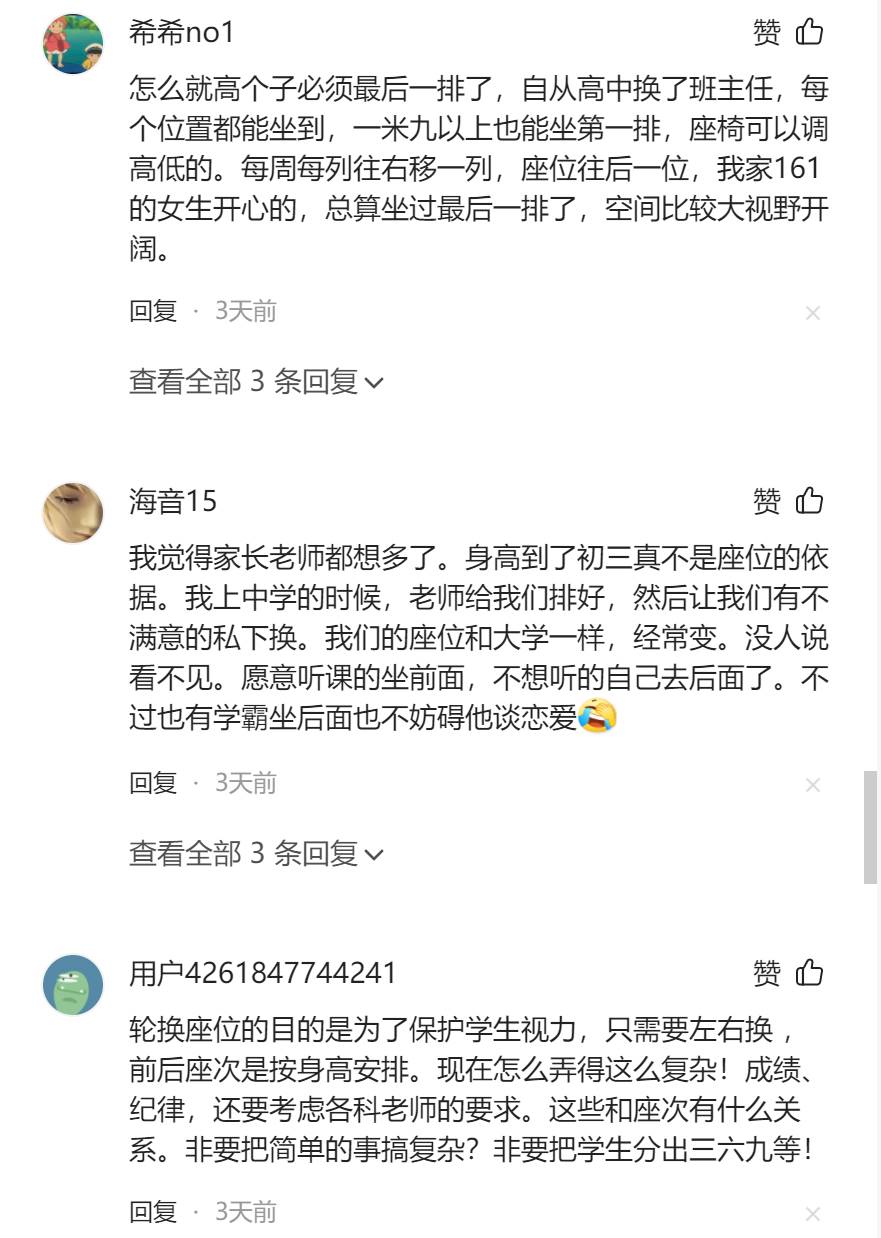Screen dimensions: 881x1238
Task: Dismiss 希希no1's comment with the X
Action: [813, 313]
